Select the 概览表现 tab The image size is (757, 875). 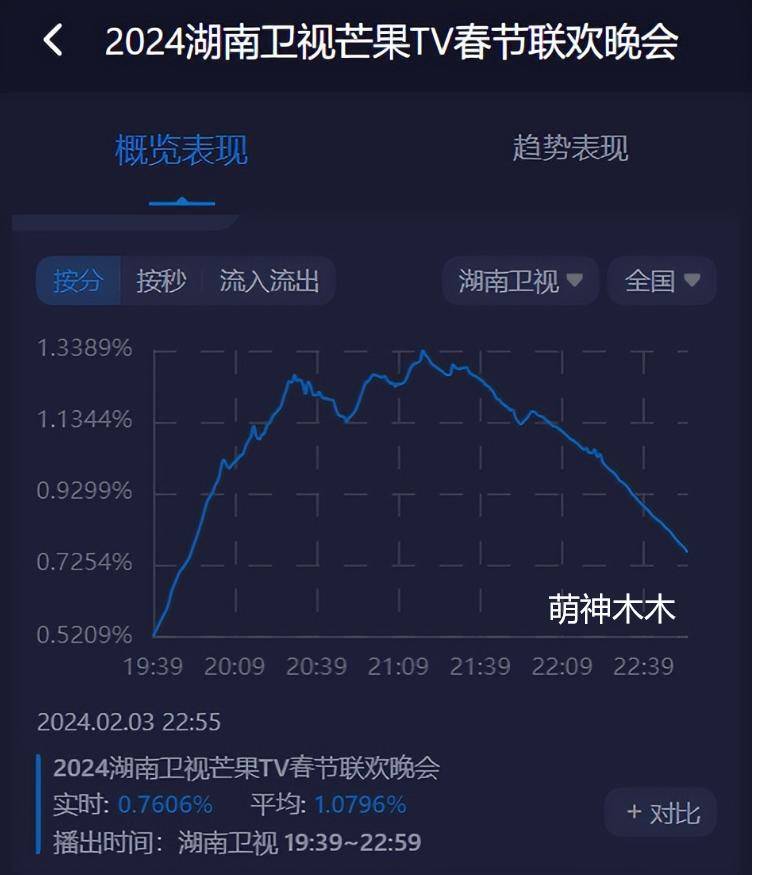[x=182, y=151]
